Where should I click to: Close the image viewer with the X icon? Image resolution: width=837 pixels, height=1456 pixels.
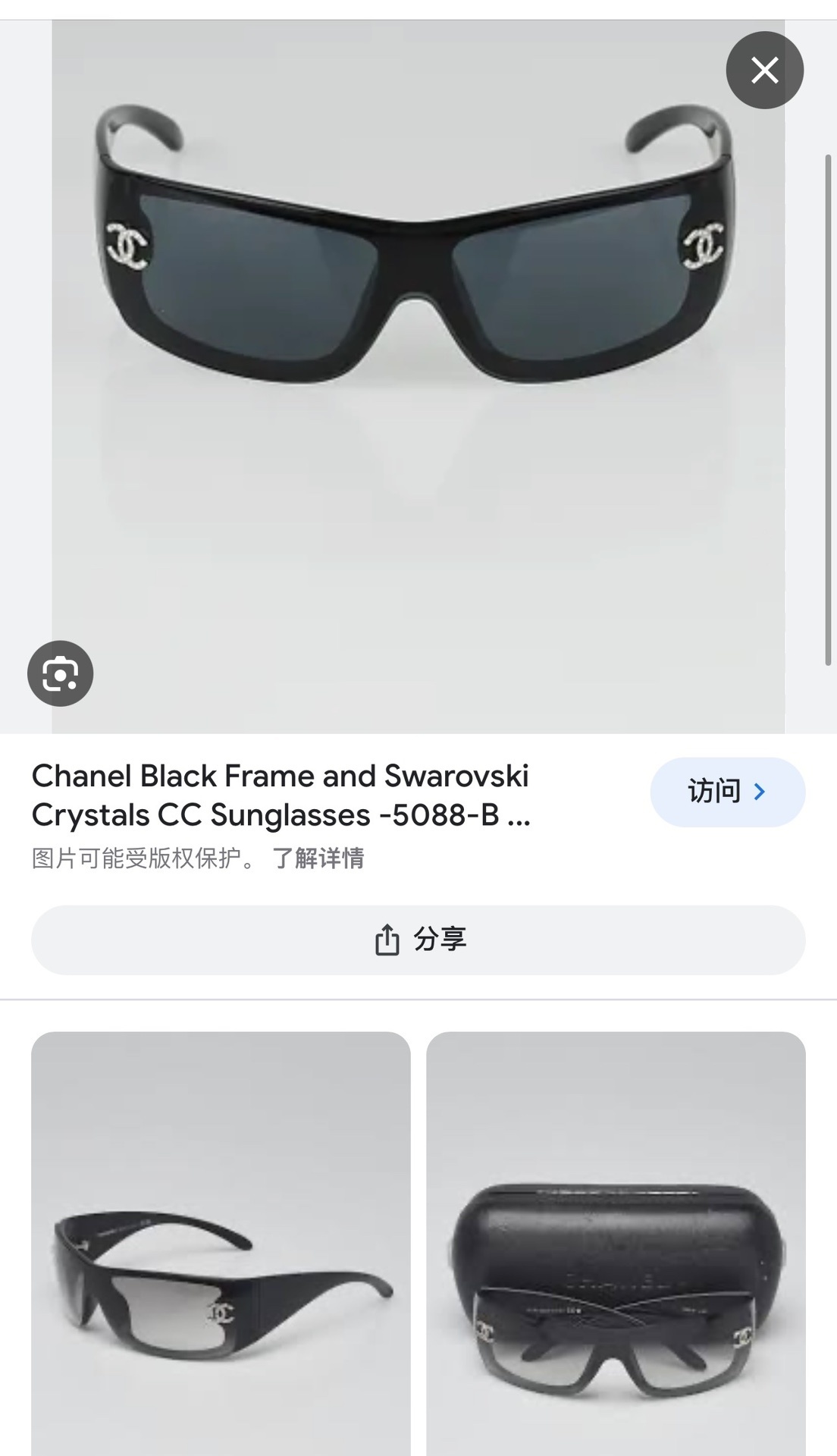pos(765,70)
